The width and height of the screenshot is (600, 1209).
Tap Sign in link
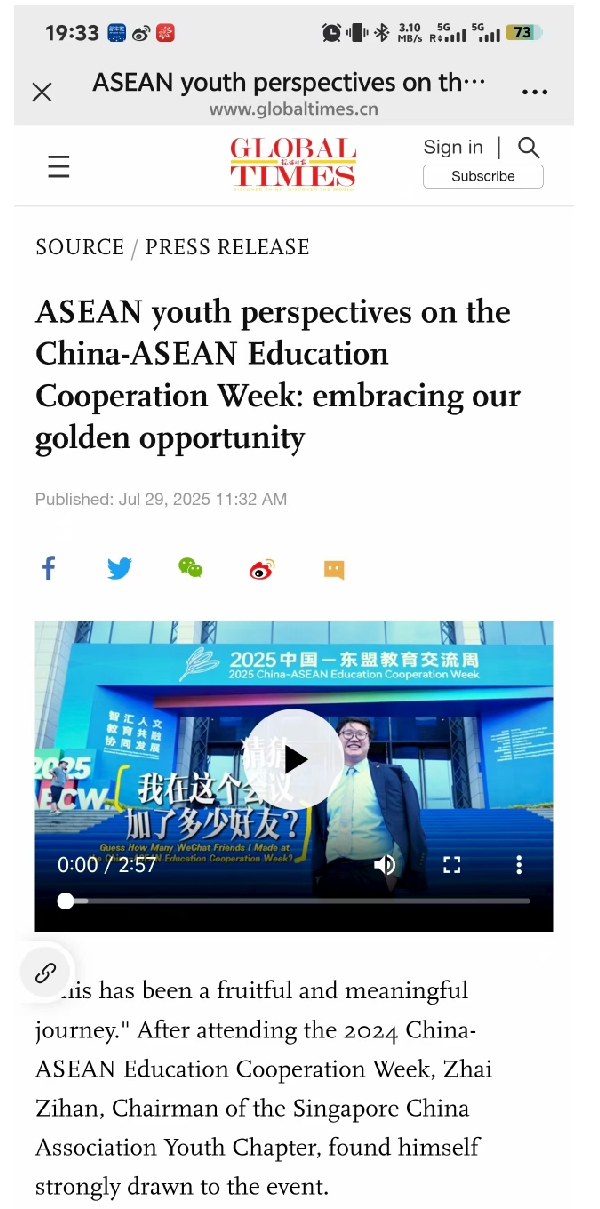453,147
